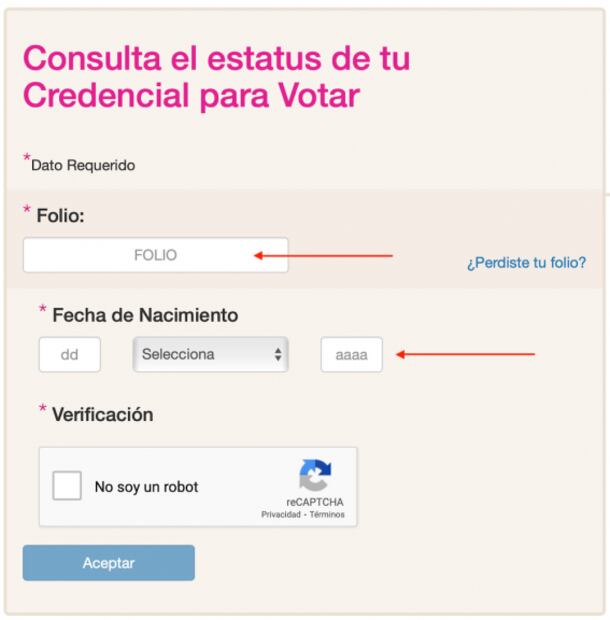
Task: Select the aaaa year field
Action: (351, 356)
